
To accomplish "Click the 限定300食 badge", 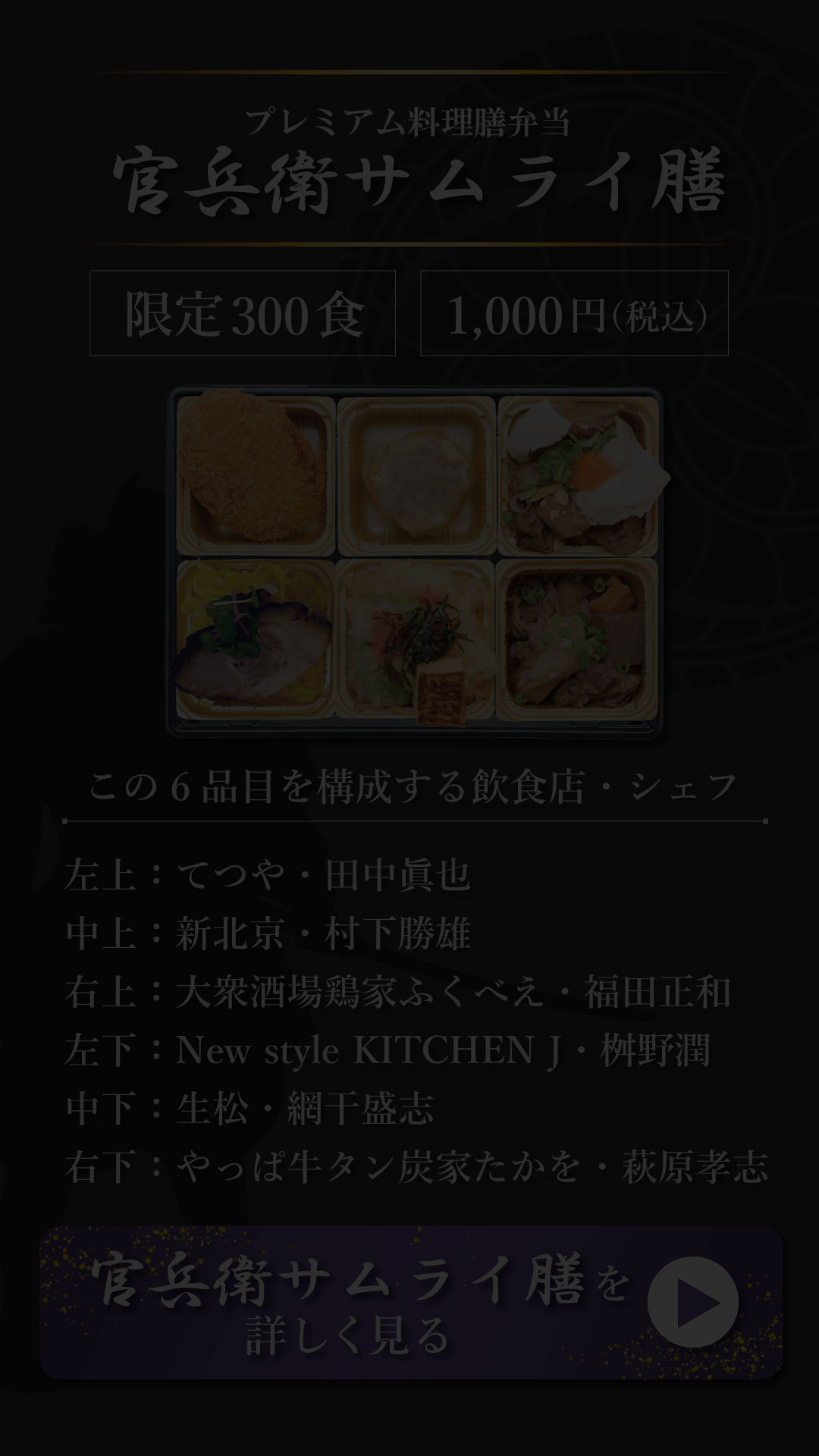I will coord(243,312).
